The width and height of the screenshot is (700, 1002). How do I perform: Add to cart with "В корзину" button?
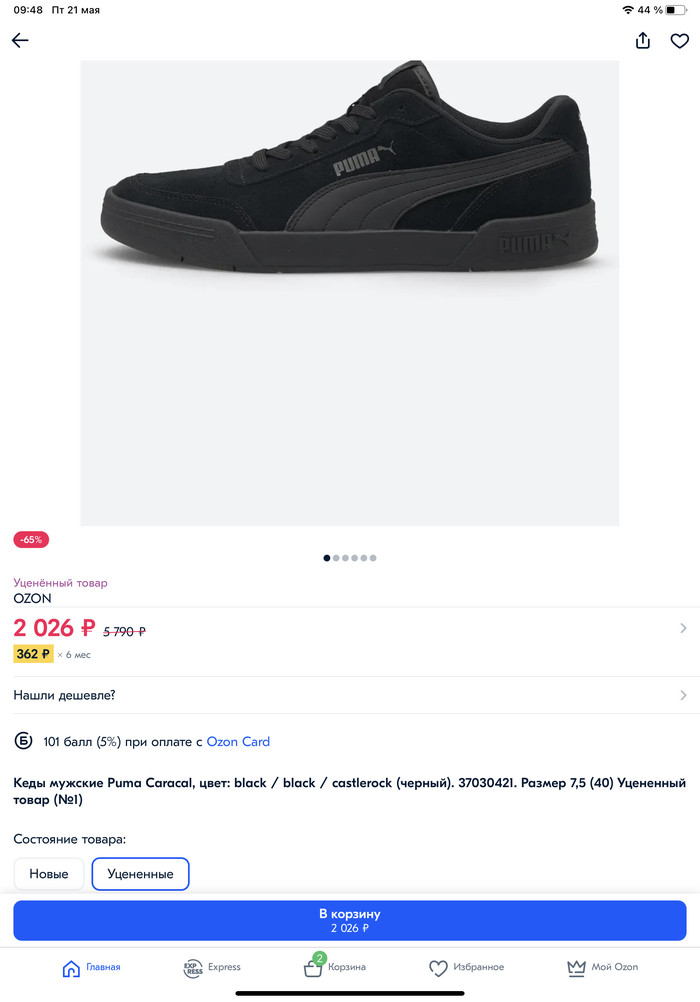[350, 920]
